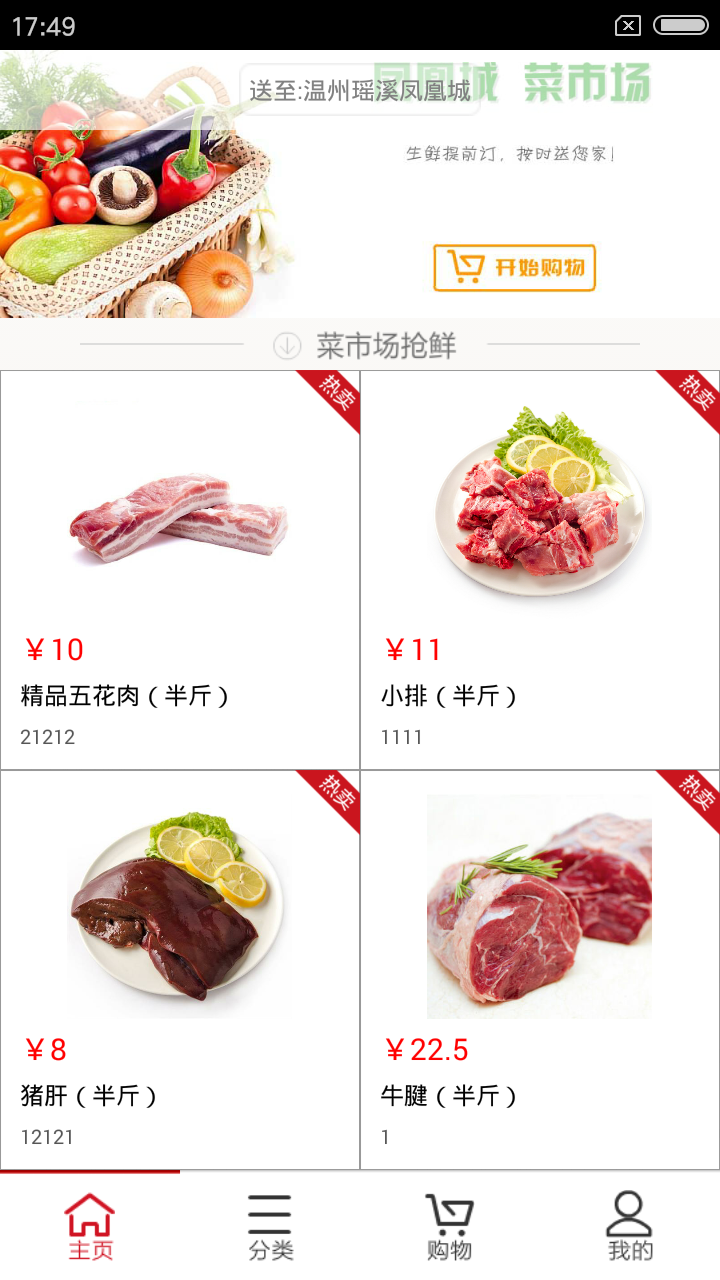Expand the 菜市场抢鲜 section via down arrow
The width and height of the screenshot is (720, 1280).
(x=286, y=345)
